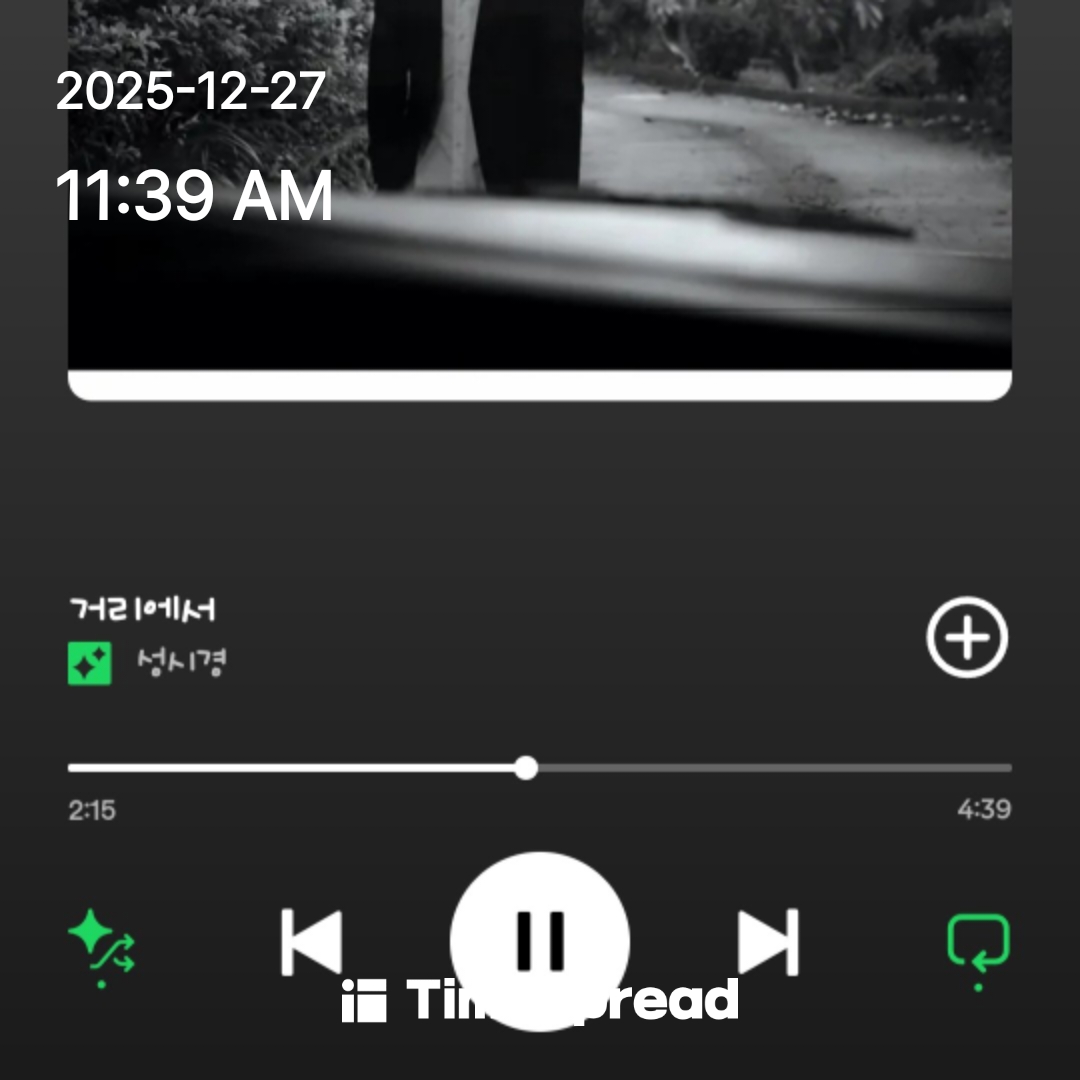Skip to the next track
This screenshot has height=1080, width=1080.
(x=768, y=942)
